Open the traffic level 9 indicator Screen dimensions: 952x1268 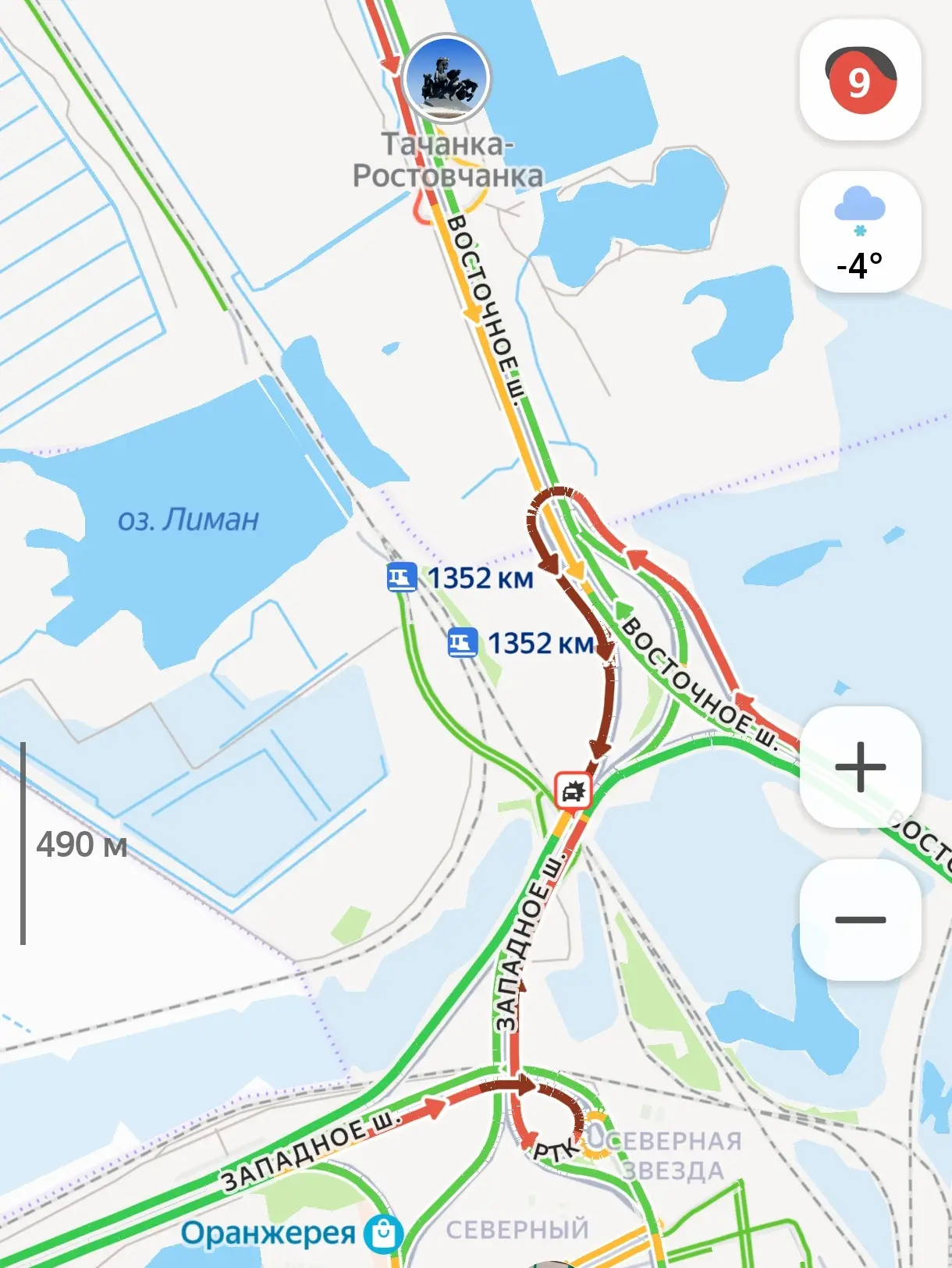coord(860,80)
